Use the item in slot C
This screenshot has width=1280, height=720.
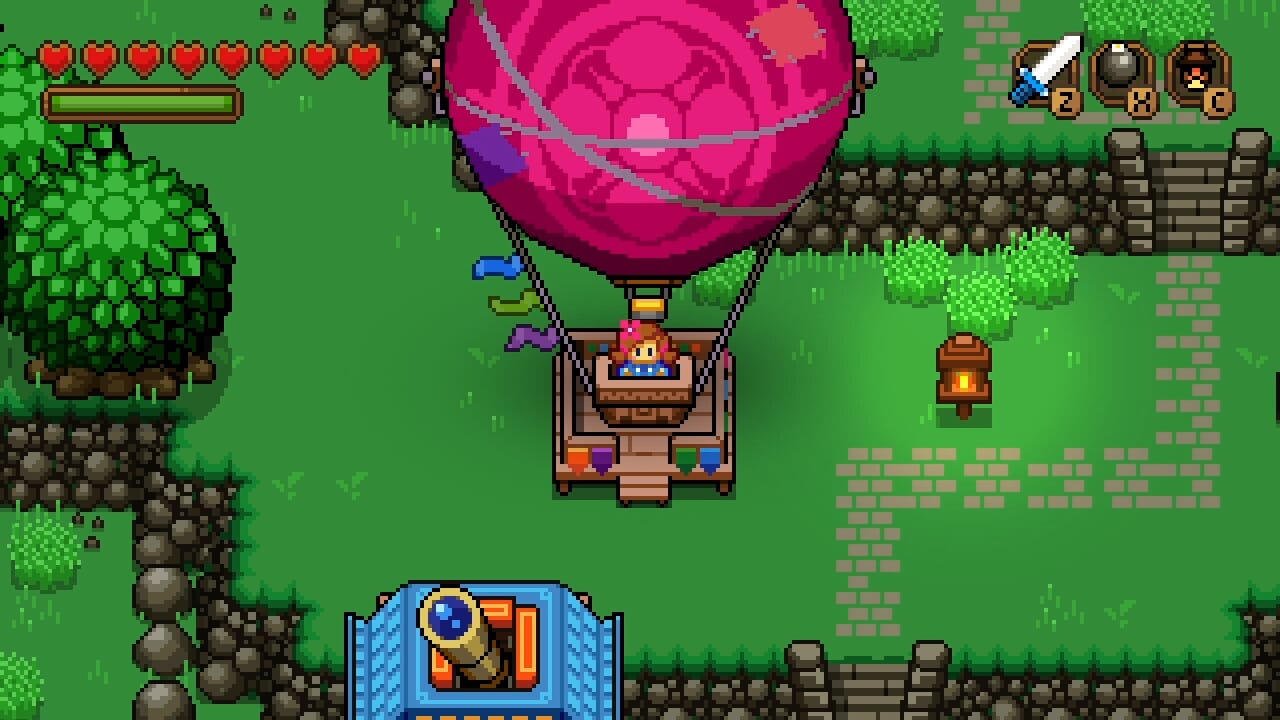(1197, 74)
